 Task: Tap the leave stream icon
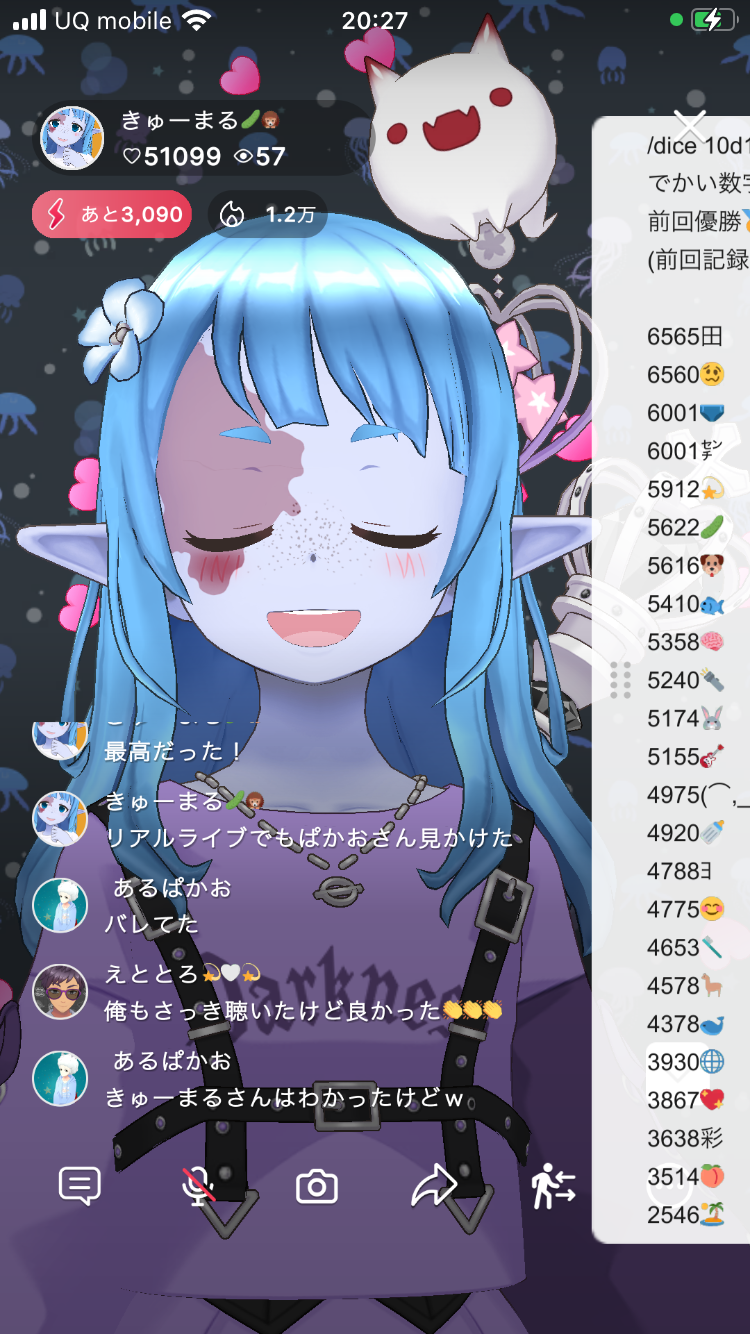[553, 1186]
